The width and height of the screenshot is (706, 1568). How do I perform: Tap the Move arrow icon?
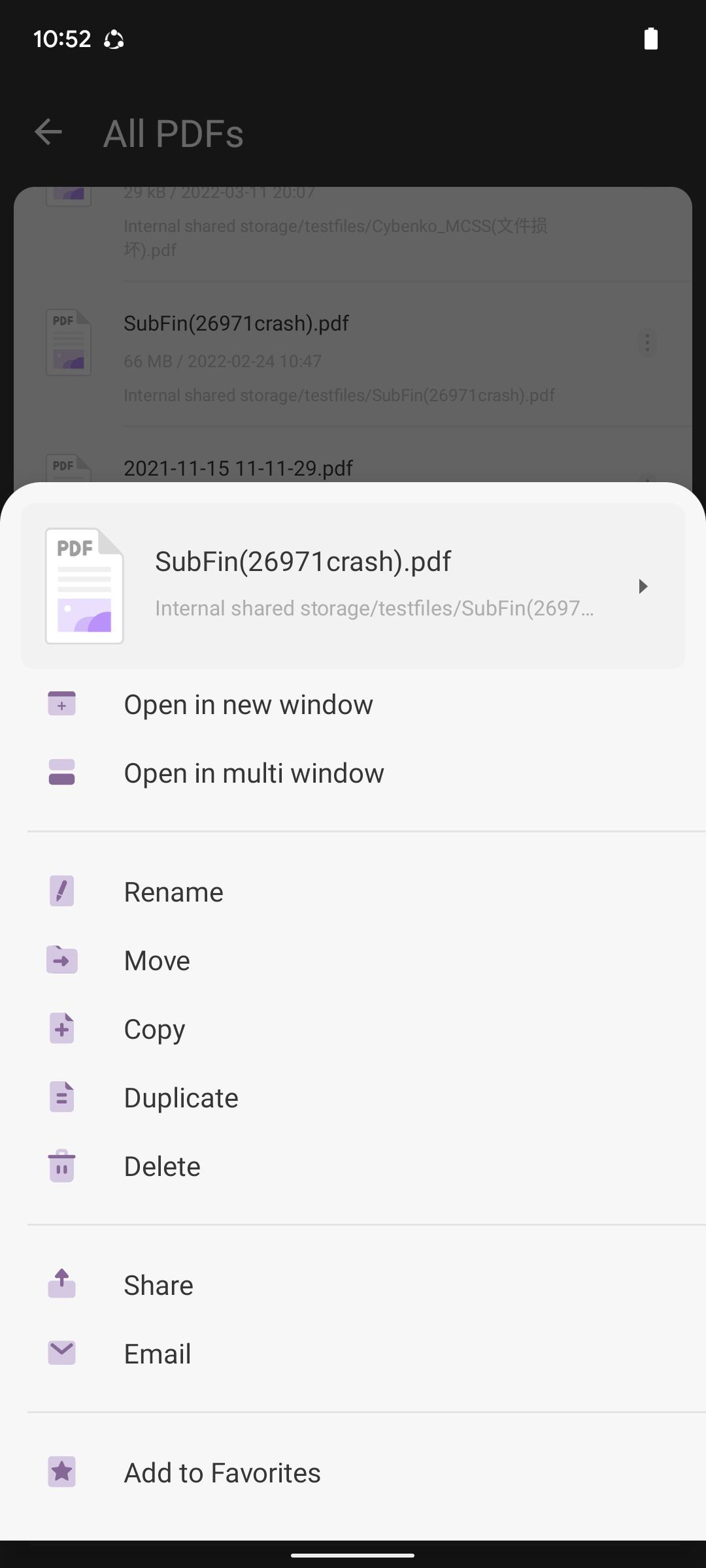(61, 960)
